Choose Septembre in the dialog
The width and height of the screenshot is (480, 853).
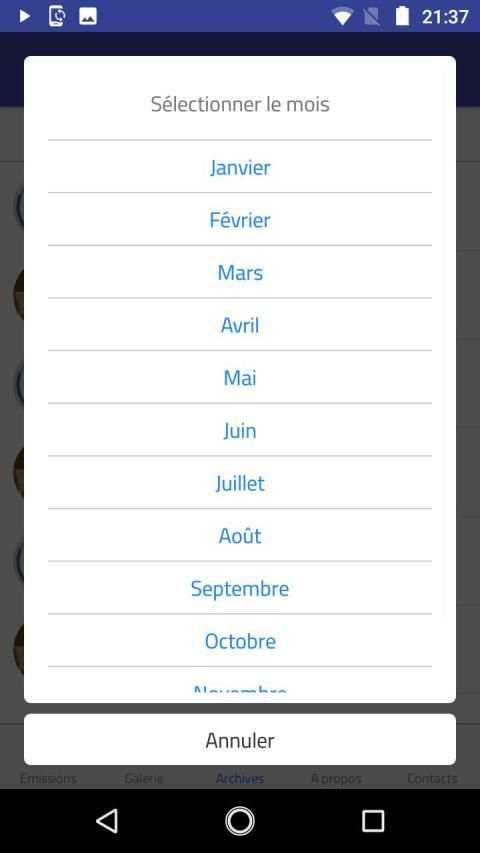click(239, 588)
